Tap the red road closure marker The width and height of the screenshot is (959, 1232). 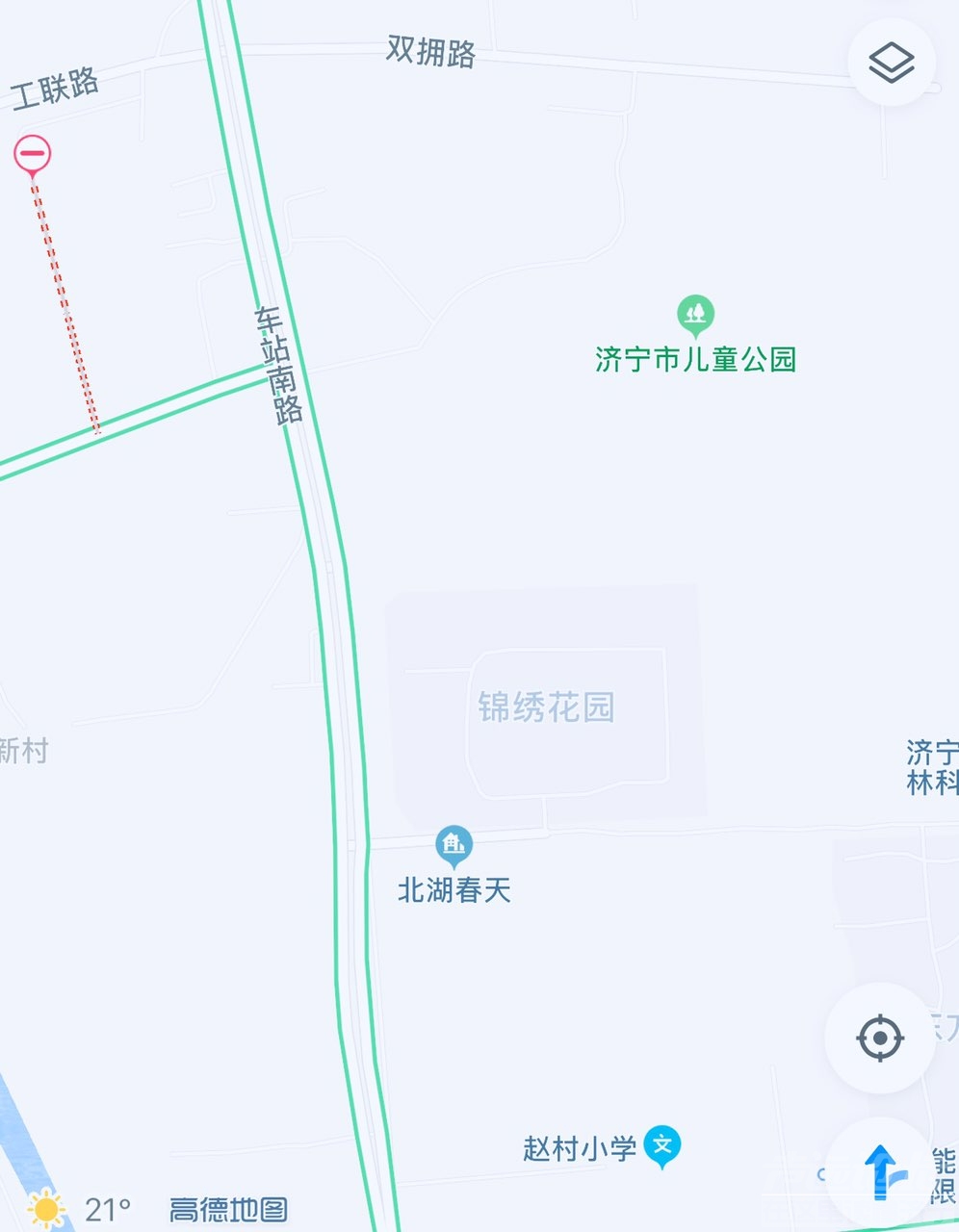tap(33, 154)
